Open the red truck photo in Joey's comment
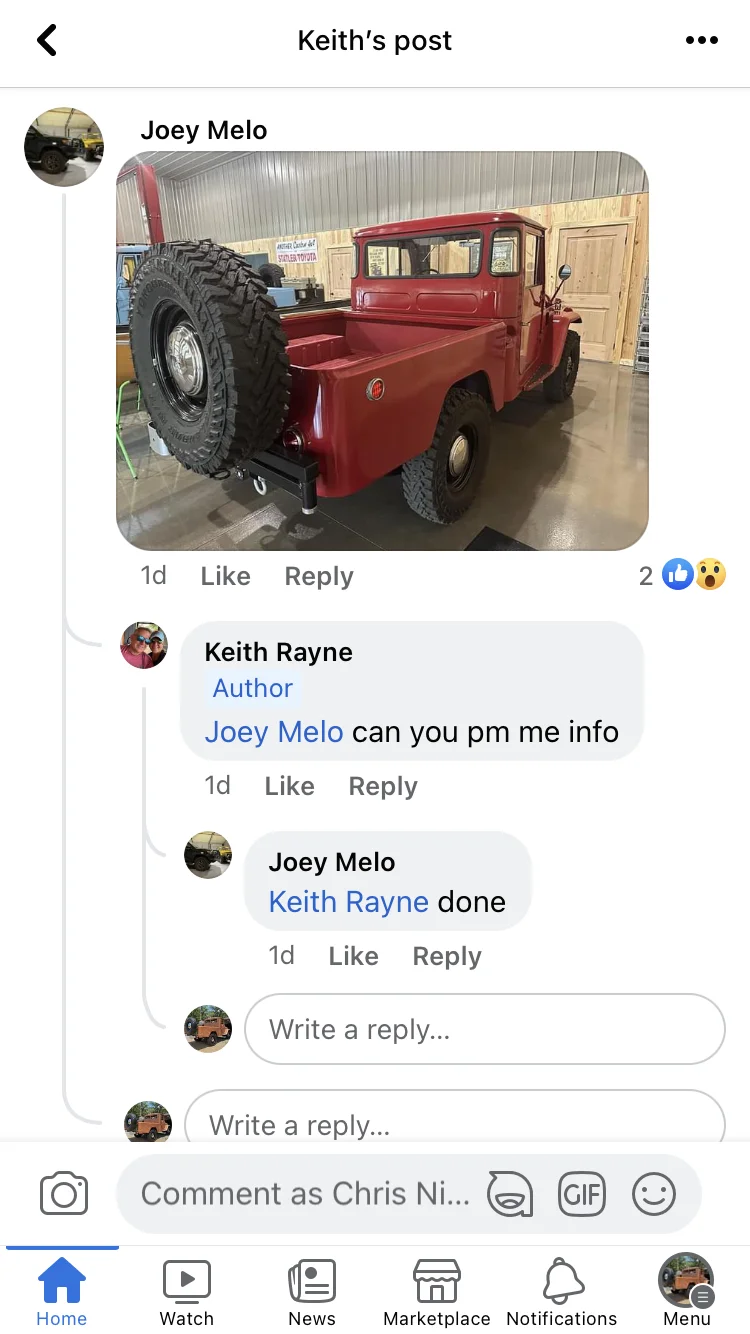Image resolution: width=750 pixels, height=1334 pixels. (382, 350)
